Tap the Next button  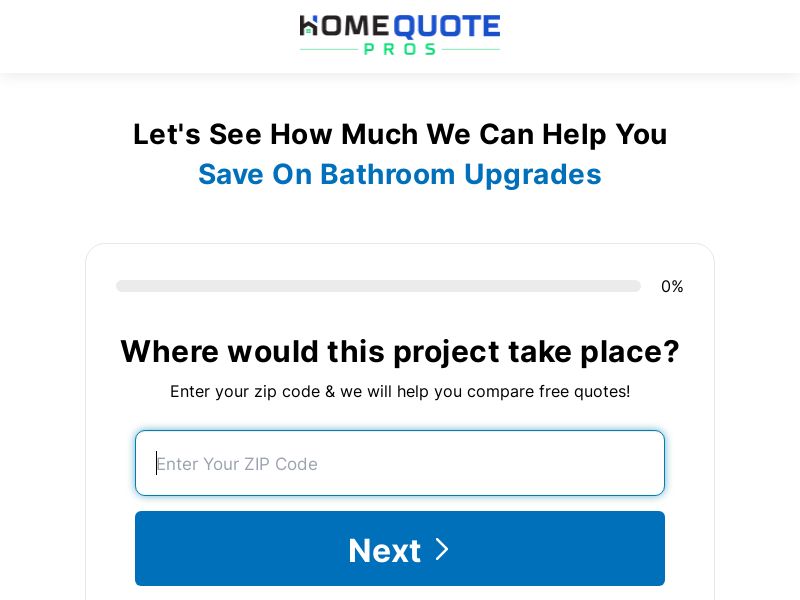click(x=400, y=549)
